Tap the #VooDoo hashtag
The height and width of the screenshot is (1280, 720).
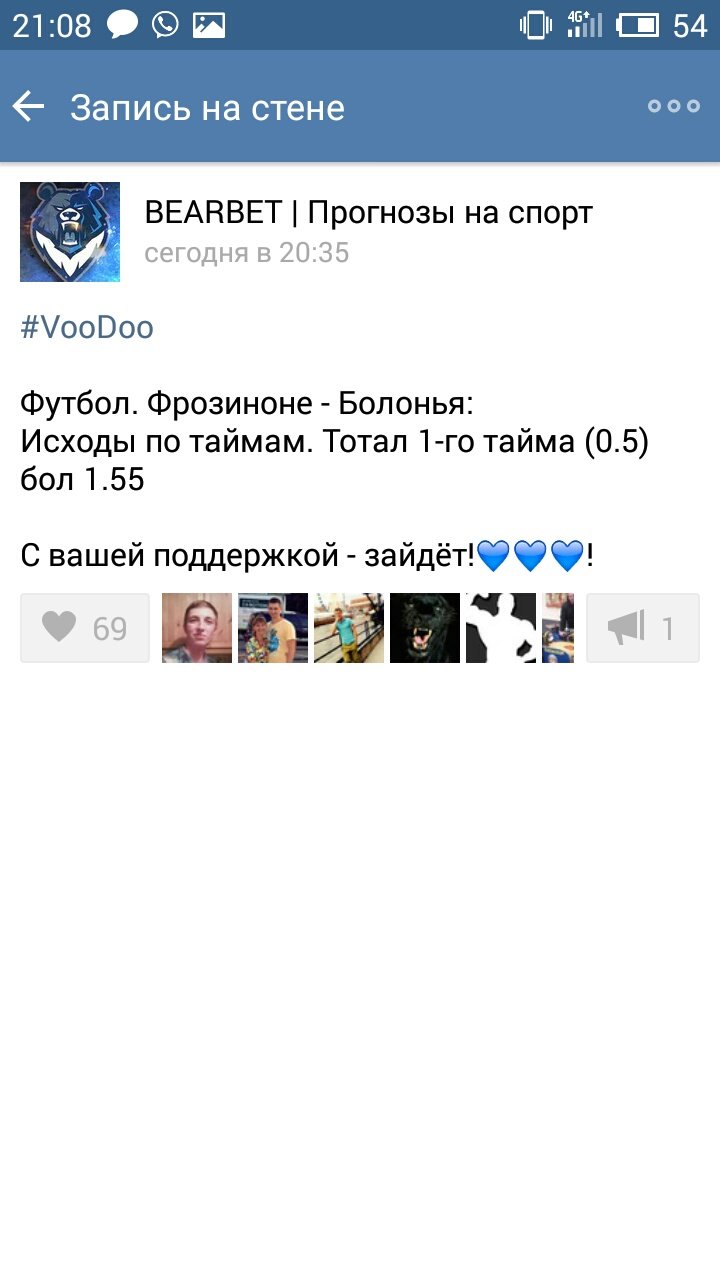tap(87, 328)
